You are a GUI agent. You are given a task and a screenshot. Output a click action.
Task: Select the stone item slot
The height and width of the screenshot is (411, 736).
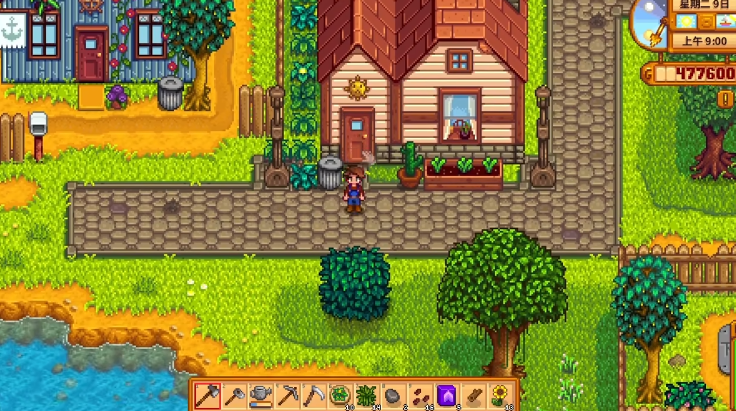coord(390,394)
